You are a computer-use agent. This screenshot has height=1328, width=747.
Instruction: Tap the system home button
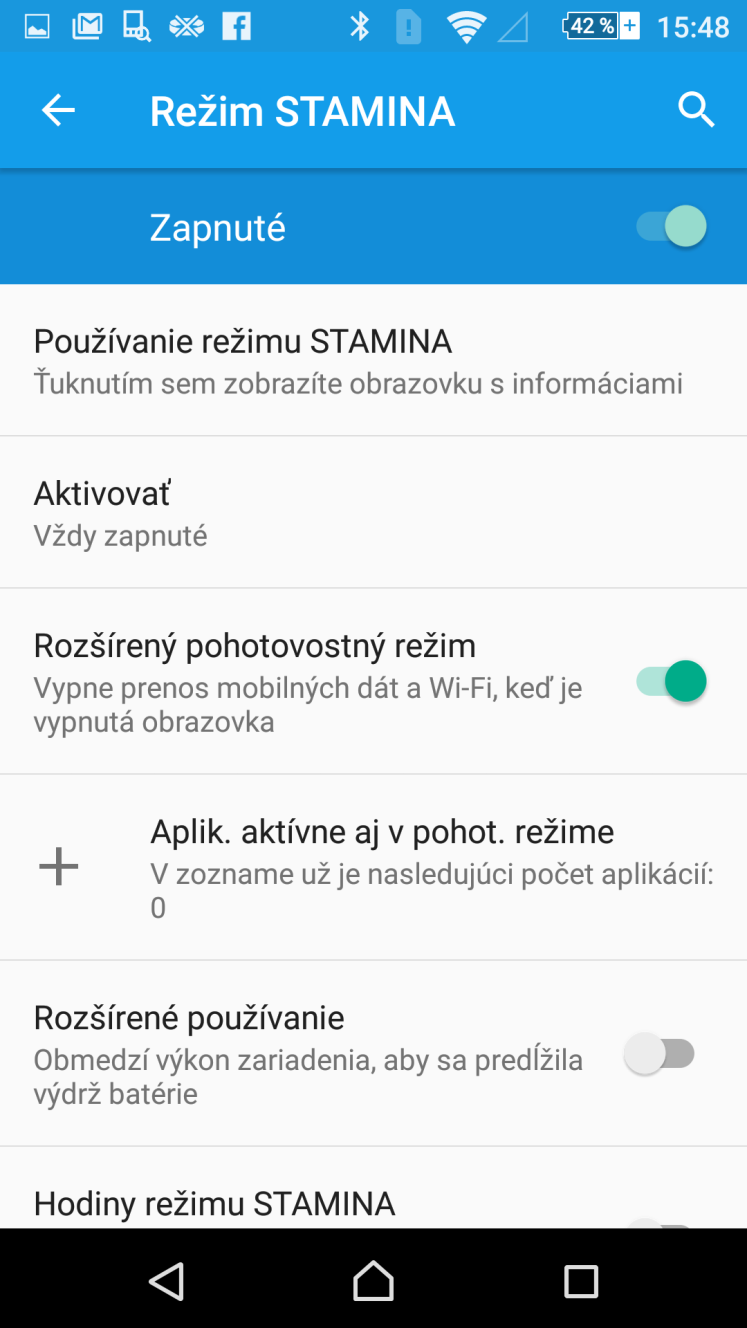(x=373, y=1280)
